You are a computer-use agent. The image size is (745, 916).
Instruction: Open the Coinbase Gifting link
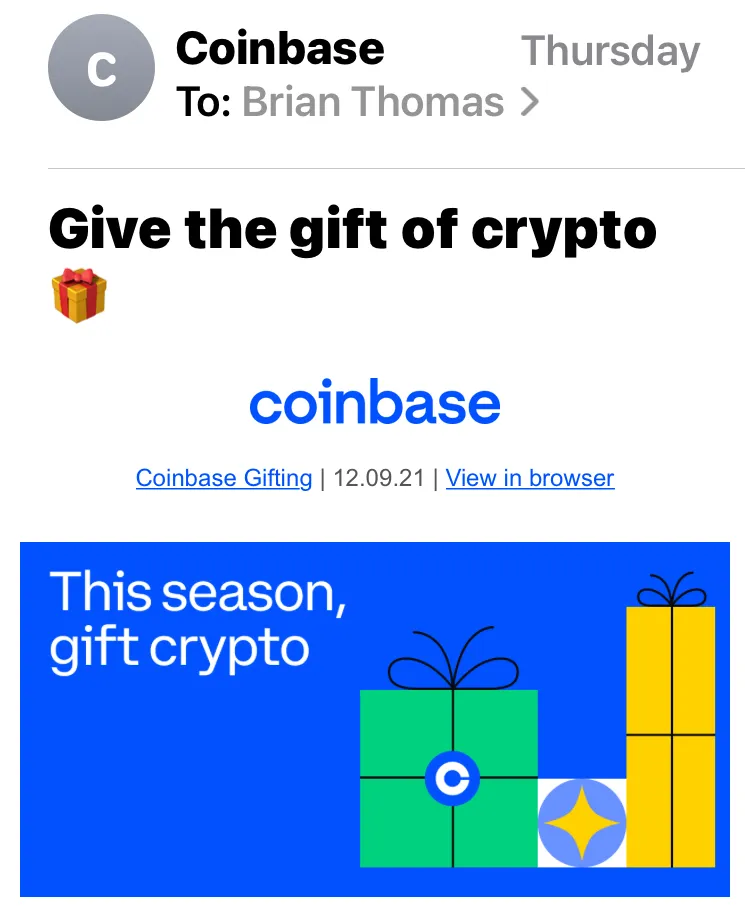(x=224, y=478)
